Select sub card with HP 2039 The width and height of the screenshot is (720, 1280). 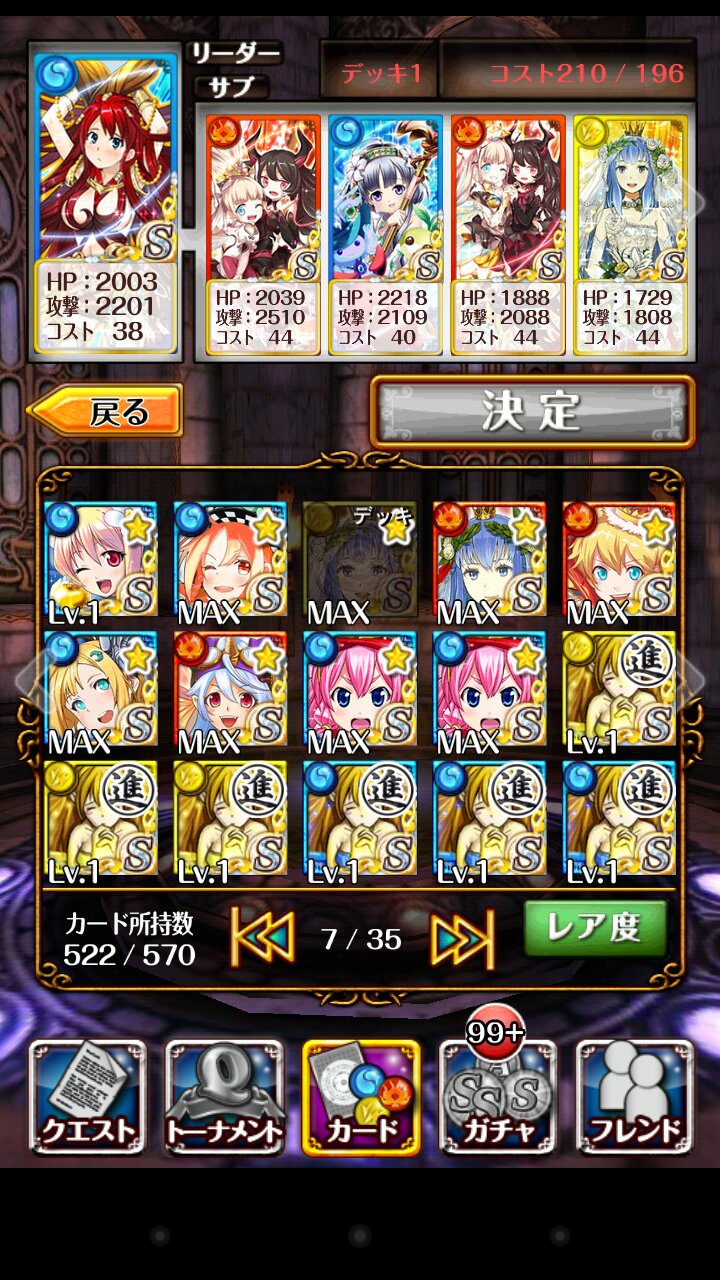(264, 232)
